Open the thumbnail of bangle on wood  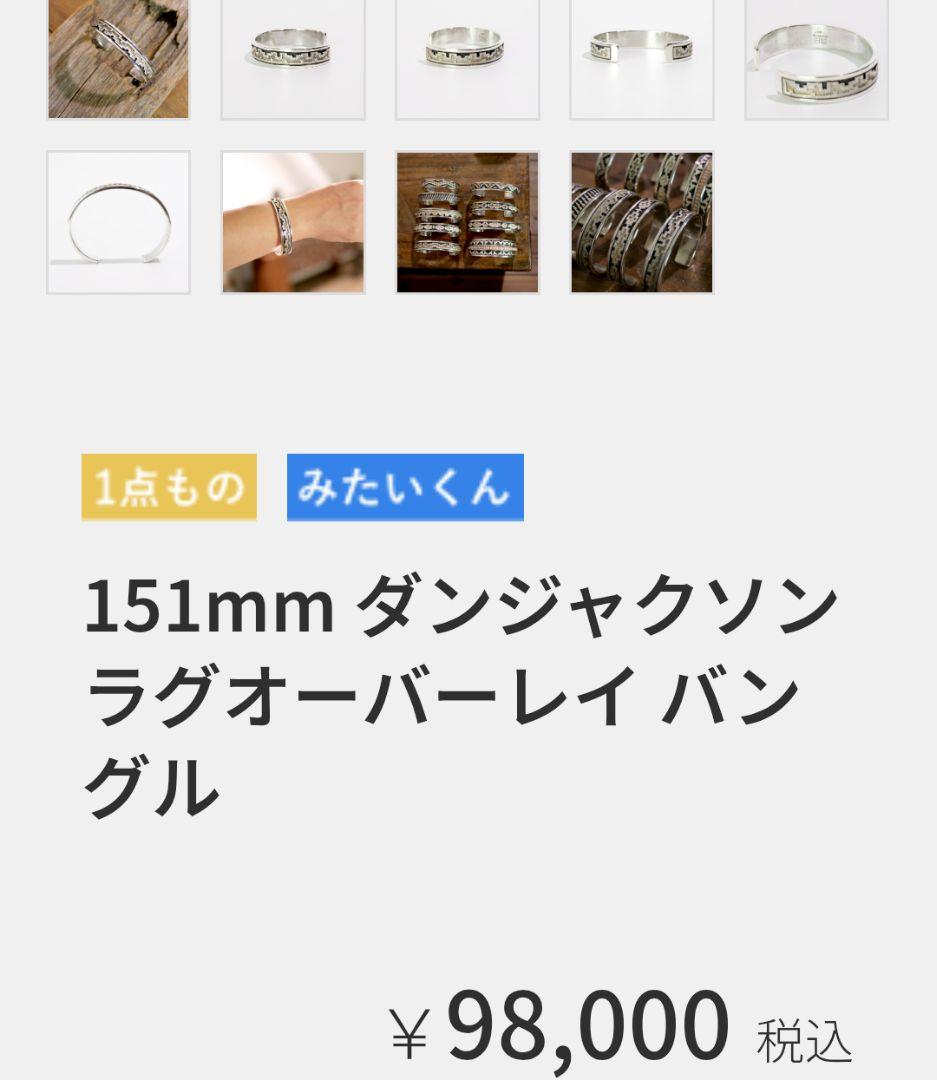coord(118,58)
